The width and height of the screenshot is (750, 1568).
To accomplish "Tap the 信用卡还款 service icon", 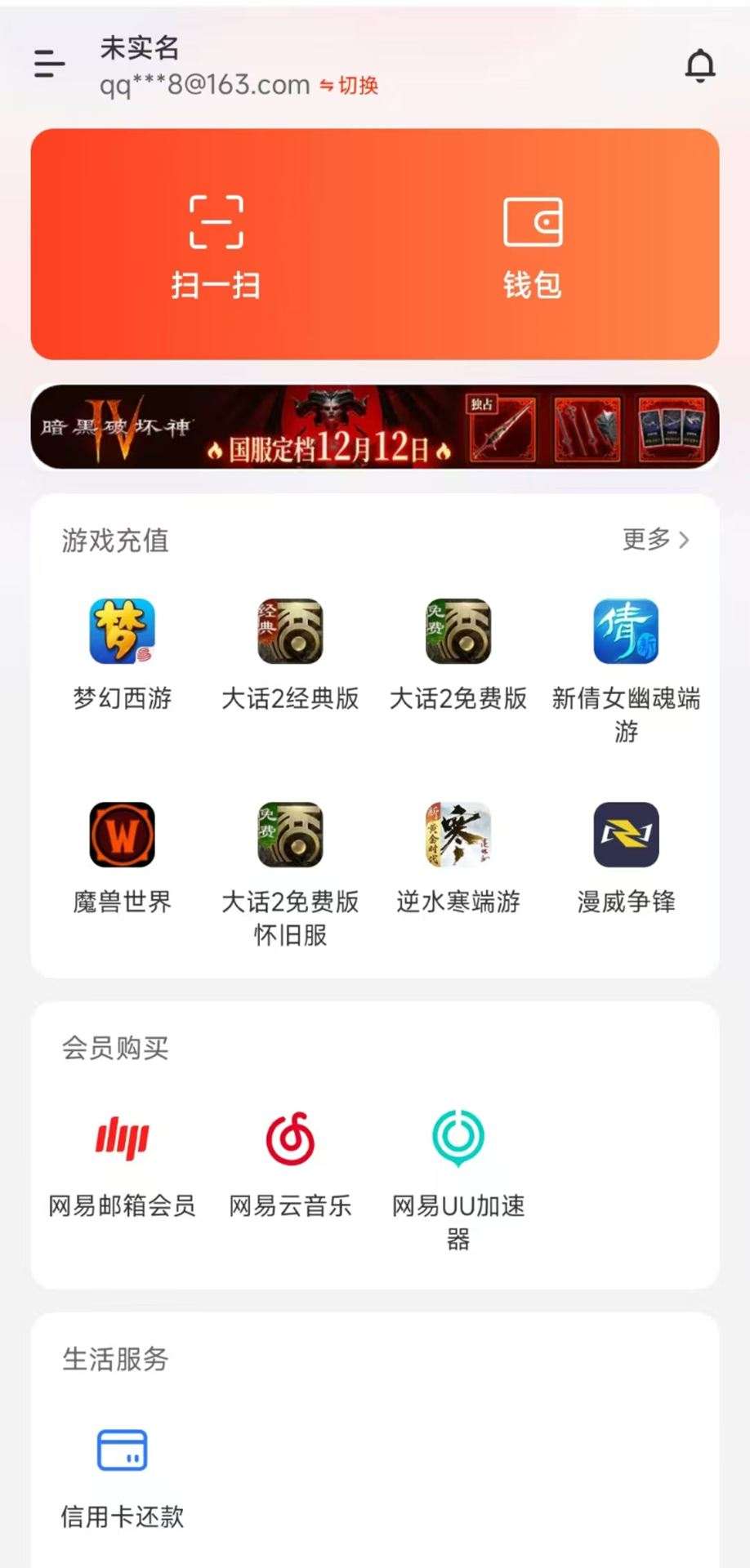I will pyautogui.click(x=121, y=1466).
